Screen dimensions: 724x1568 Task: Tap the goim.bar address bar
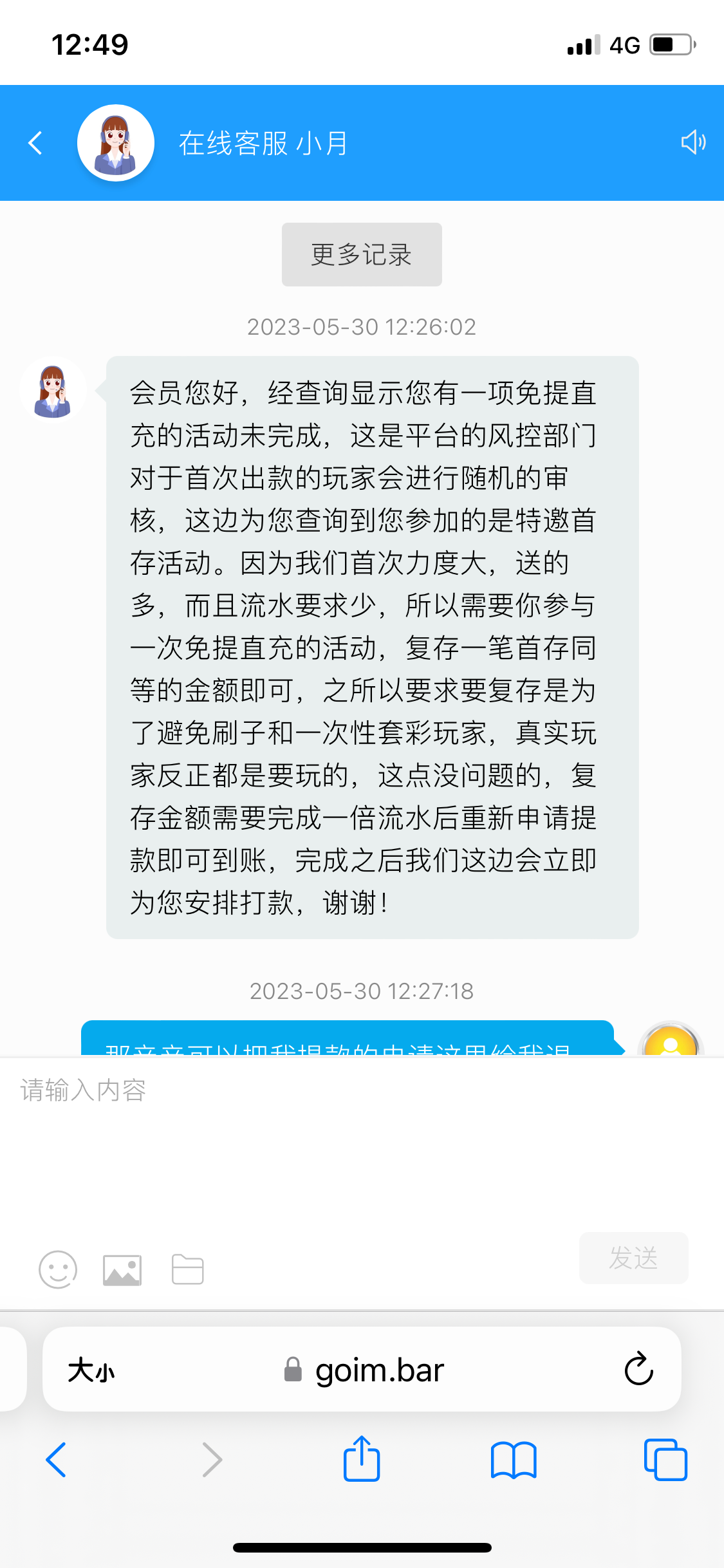(380, 1370)
